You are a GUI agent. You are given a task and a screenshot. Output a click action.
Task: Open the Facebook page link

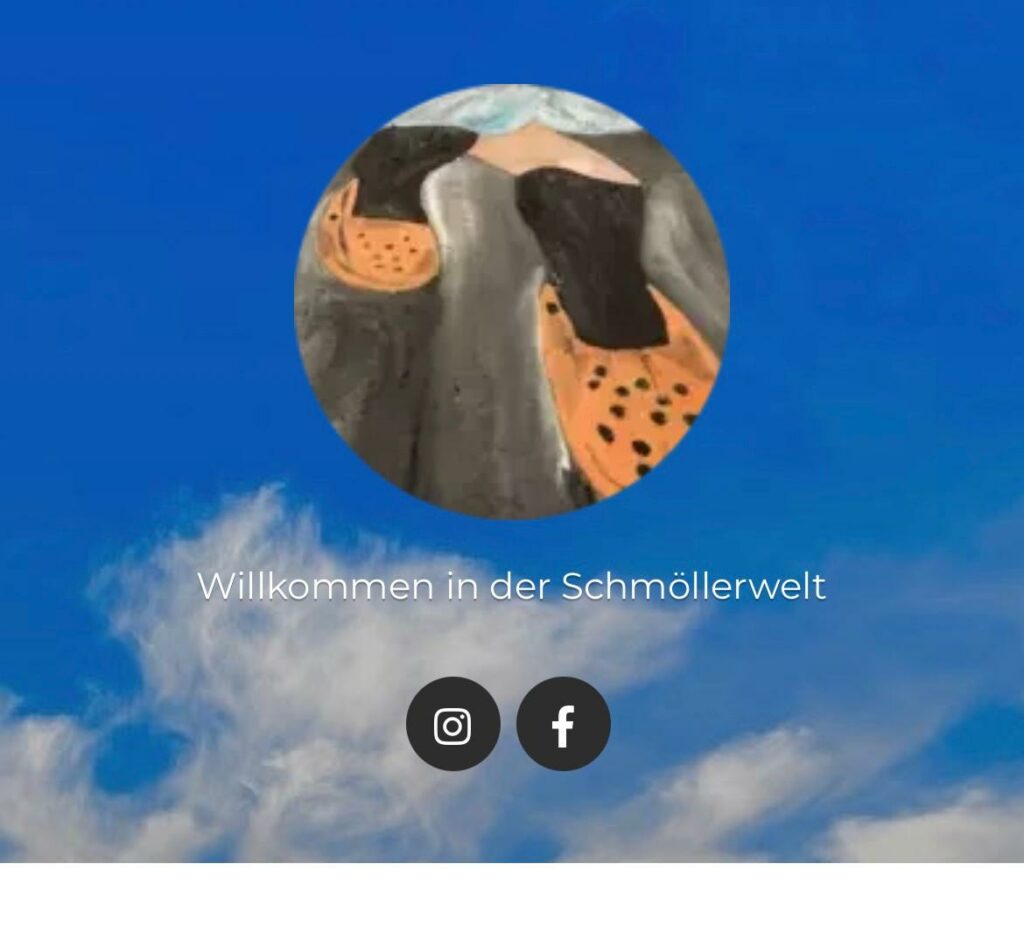point(563,724)
